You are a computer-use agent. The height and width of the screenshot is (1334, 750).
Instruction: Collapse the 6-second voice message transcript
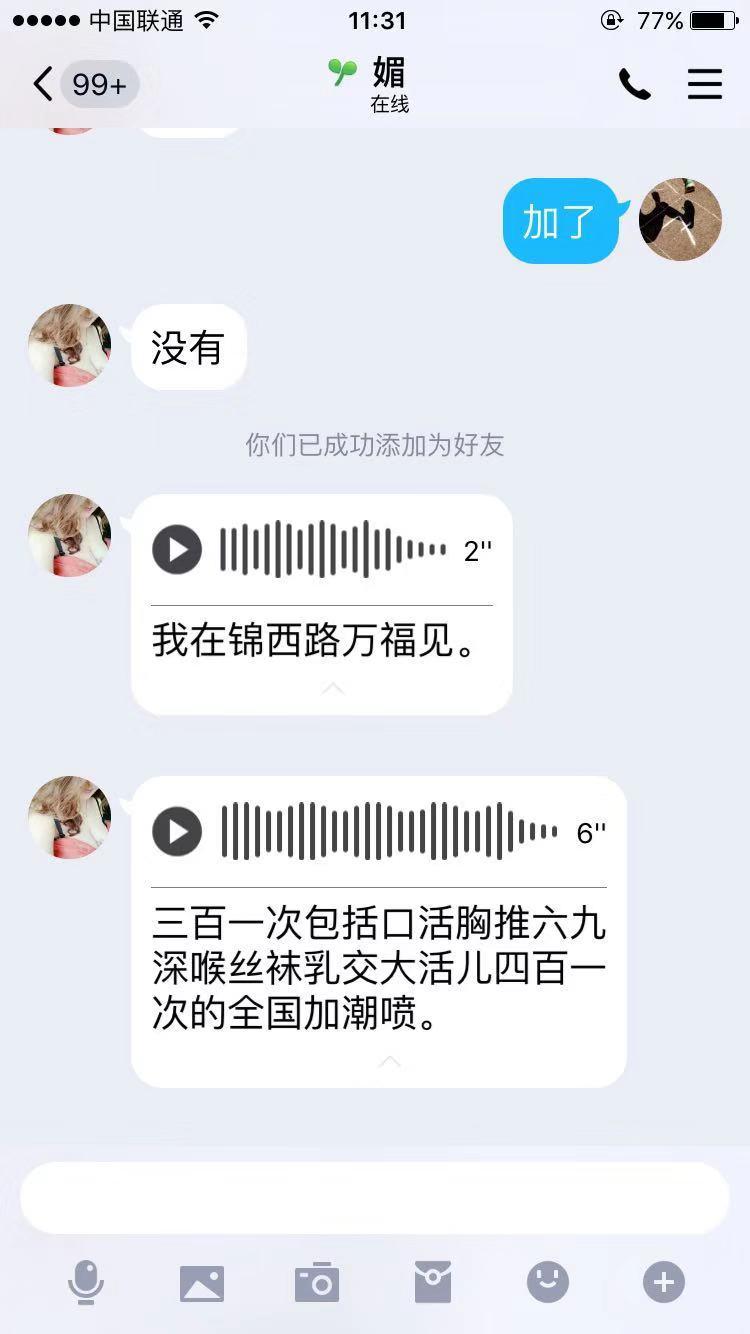(x=390, y=1061)
